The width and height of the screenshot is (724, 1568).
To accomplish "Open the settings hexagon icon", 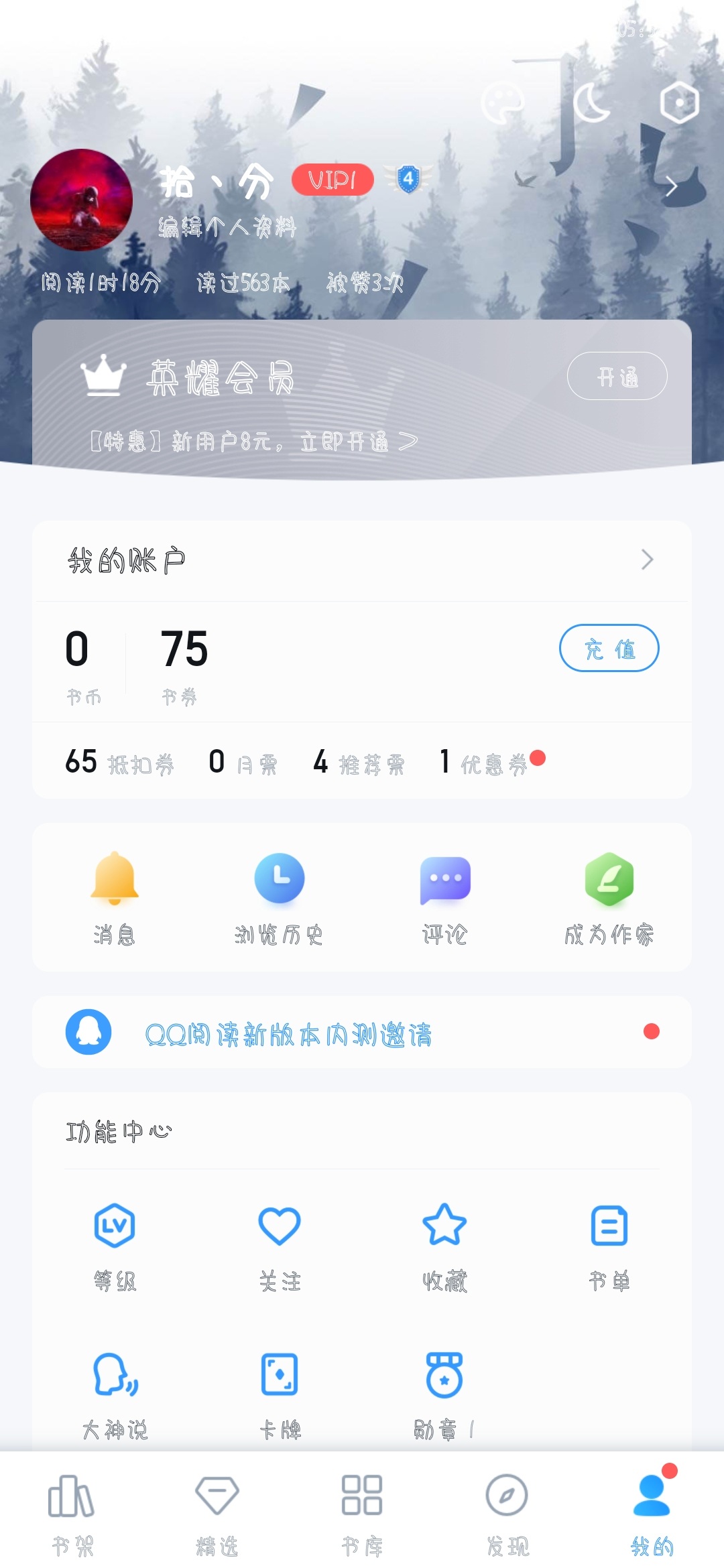I will [x=679, y=103].
